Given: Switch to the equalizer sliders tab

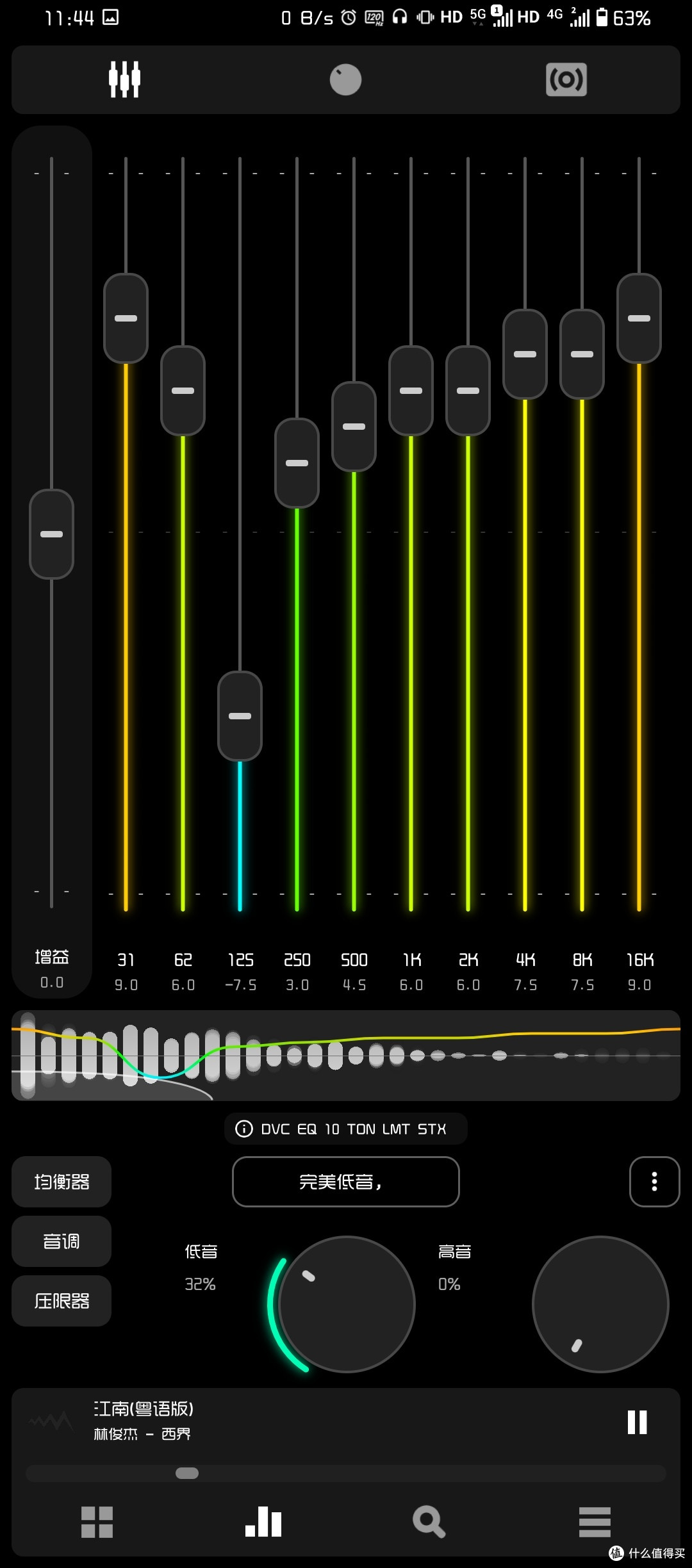Looking at the screenshot, I should click(x=124, y=79).
